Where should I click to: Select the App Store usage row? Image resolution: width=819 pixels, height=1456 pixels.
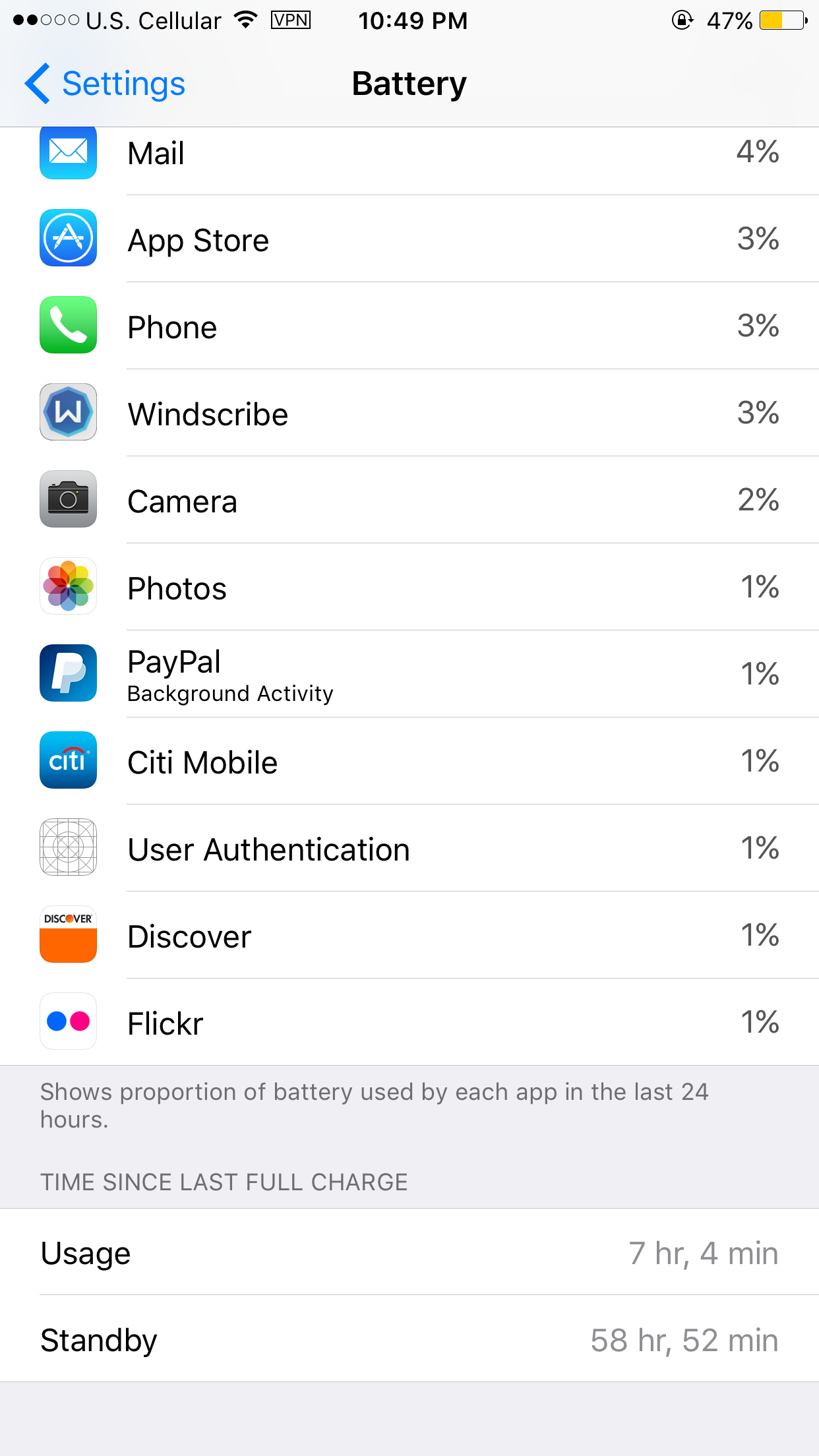409,239
